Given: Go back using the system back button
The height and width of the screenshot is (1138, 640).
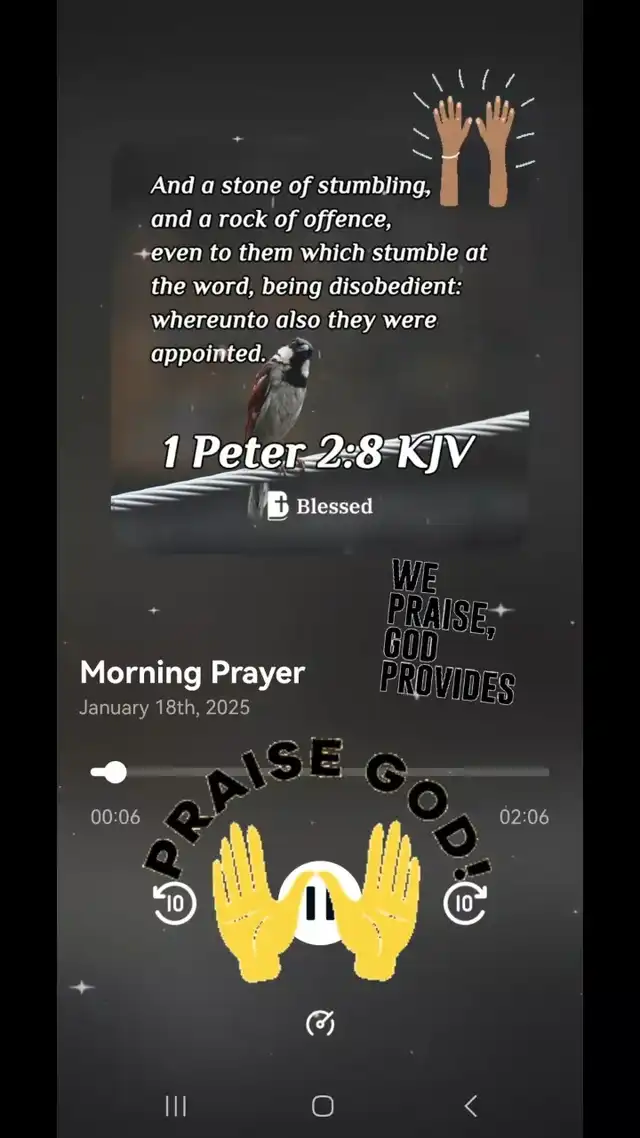Looking at the screenshot, I should click(470, 1106).
